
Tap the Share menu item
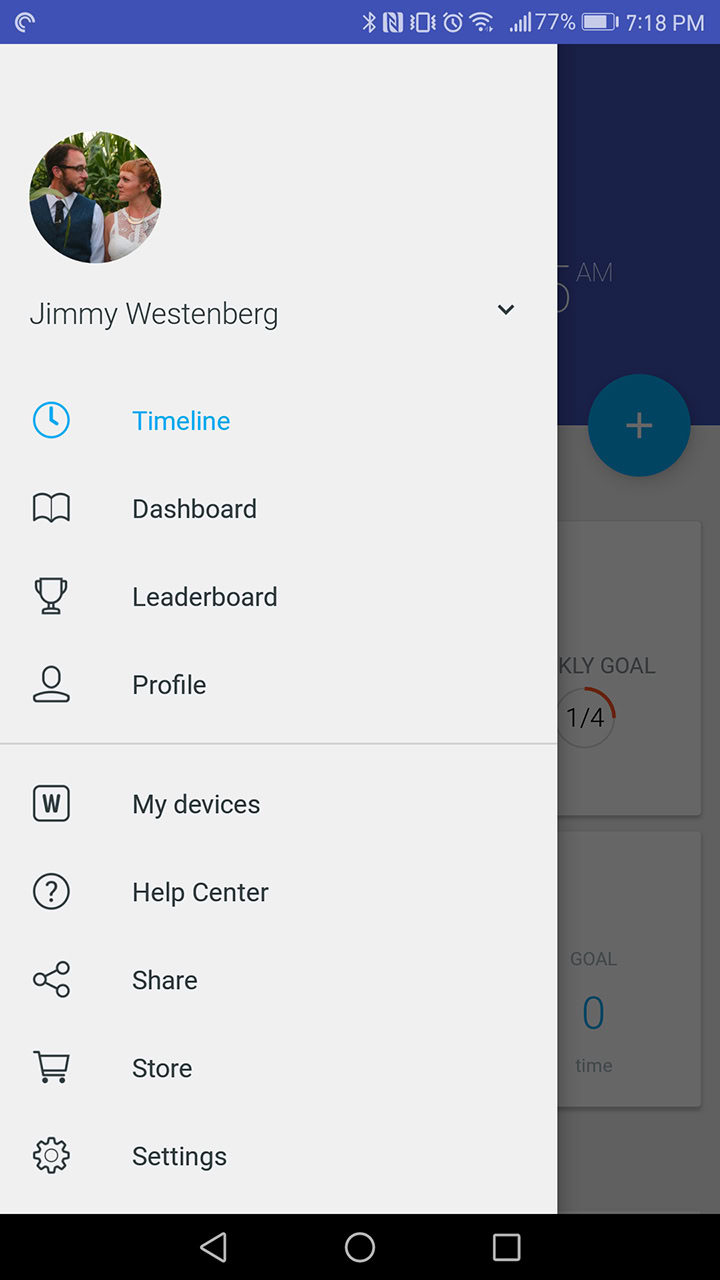[164, 980]
